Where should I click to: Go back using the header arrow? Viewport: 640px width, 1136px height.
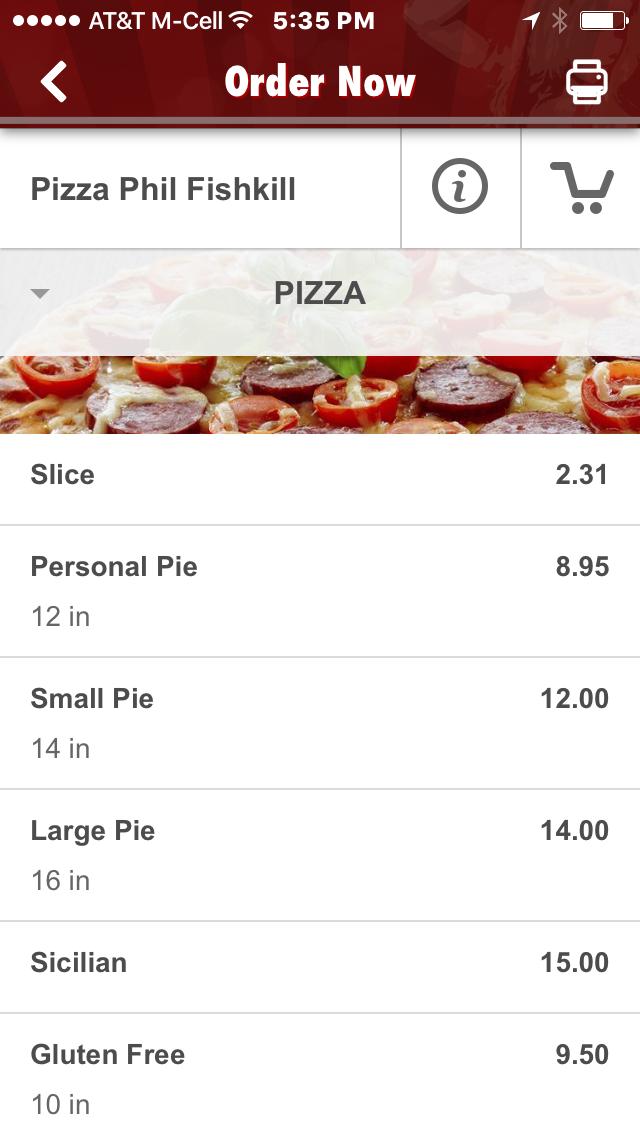point(54,82)
